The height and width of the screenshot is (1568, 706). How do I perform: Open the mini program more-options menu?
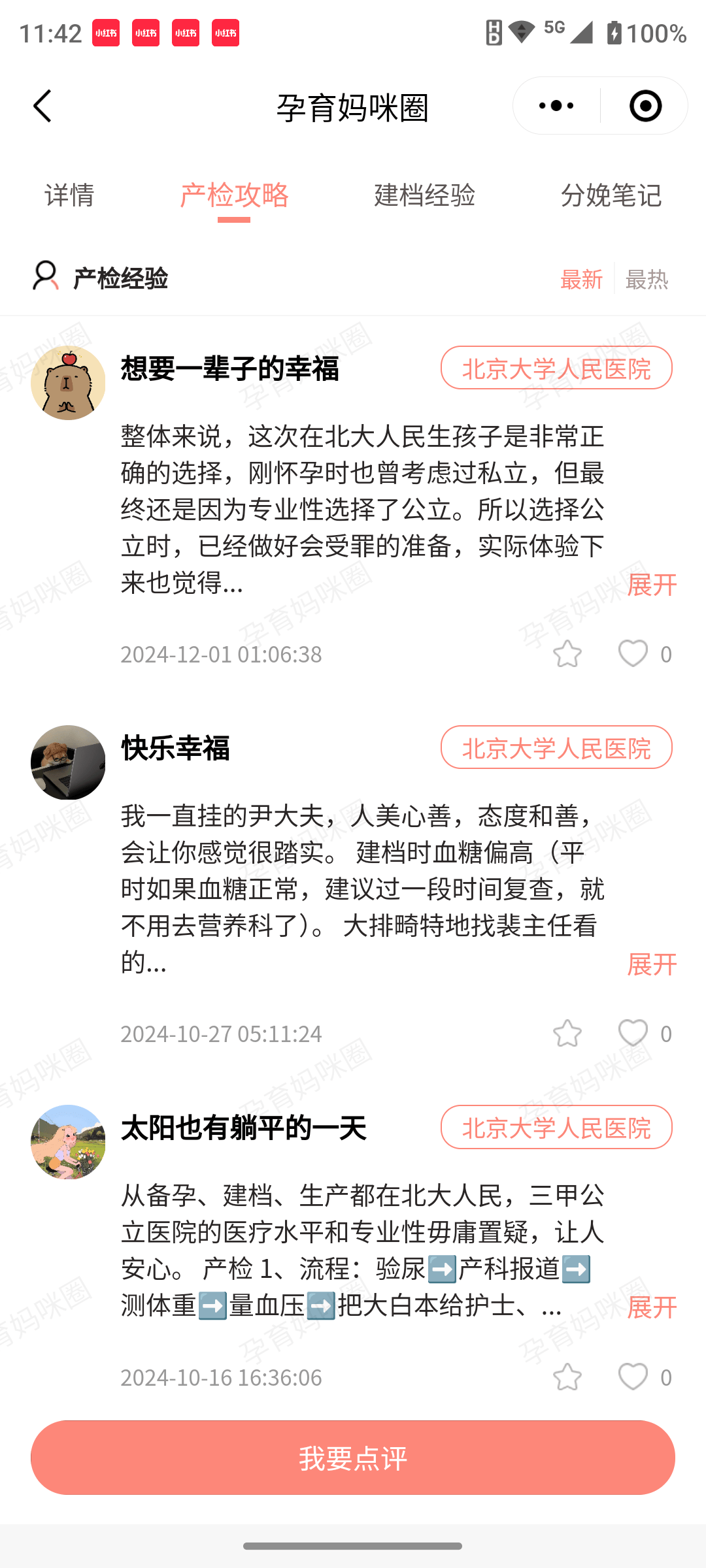[x=556, y=106]
